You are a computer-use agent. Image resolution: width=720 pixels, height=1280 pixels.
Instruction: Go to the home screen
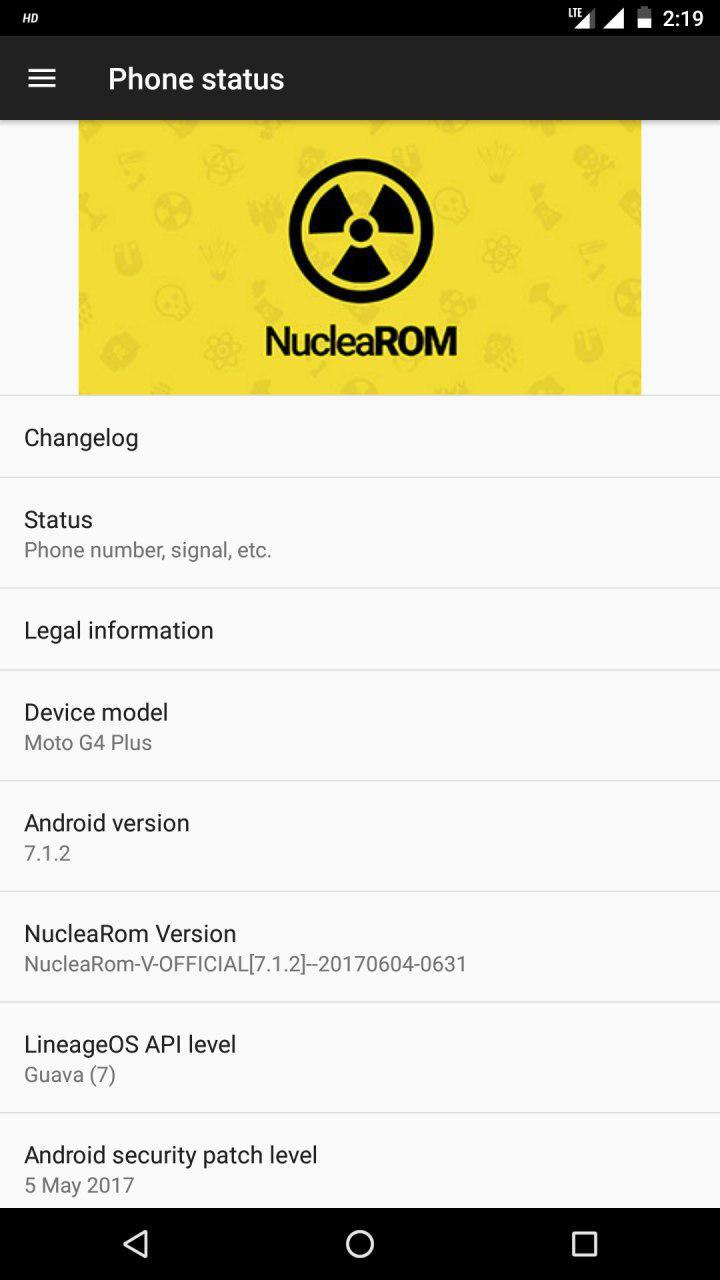point(360,1243)
